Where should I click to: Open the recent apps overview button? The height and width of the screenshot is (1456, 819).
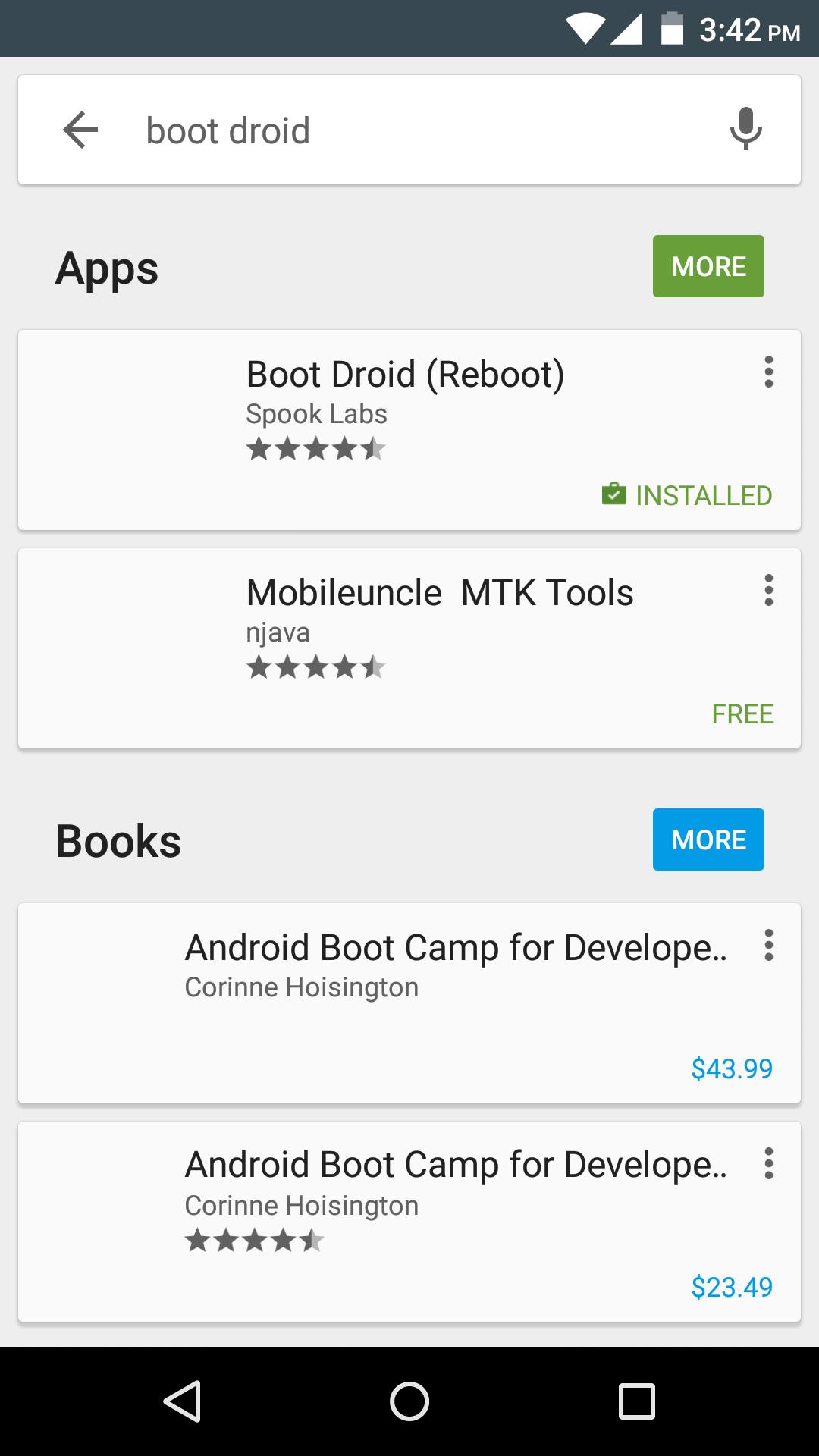pyautogui.click(x=635, y=1400)
